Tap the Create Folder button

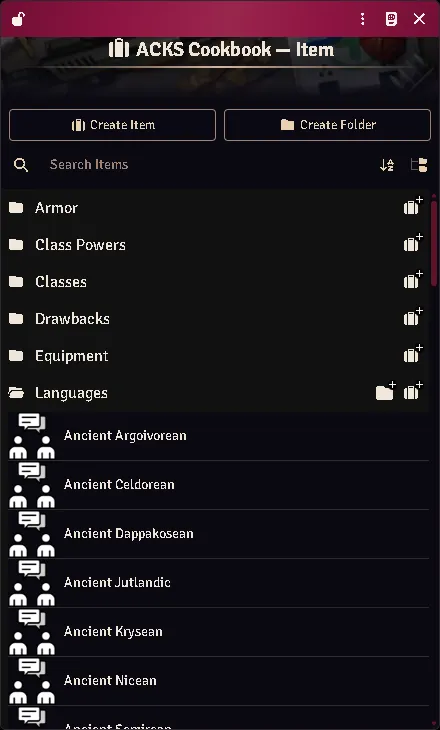327,125
